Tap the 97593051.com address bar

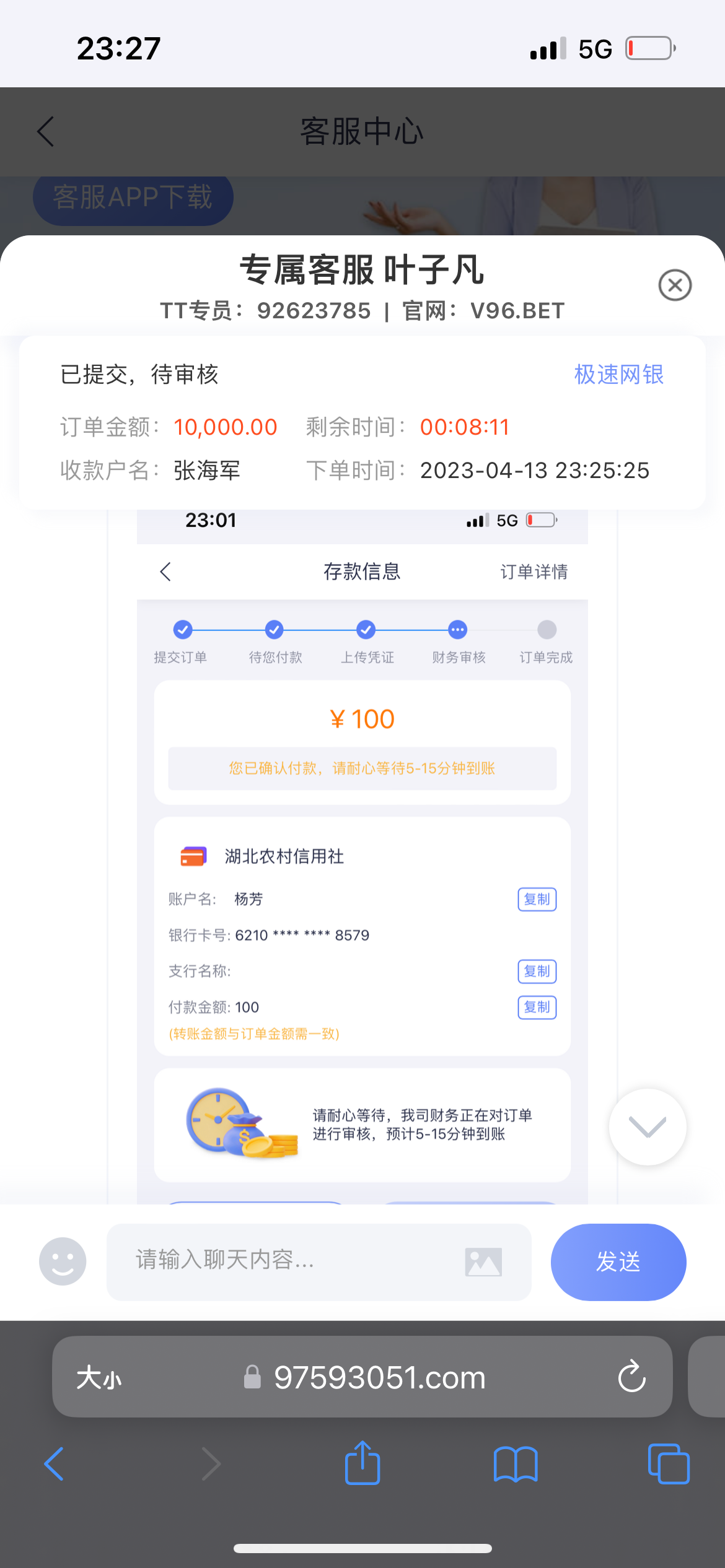coord(379,1378)
